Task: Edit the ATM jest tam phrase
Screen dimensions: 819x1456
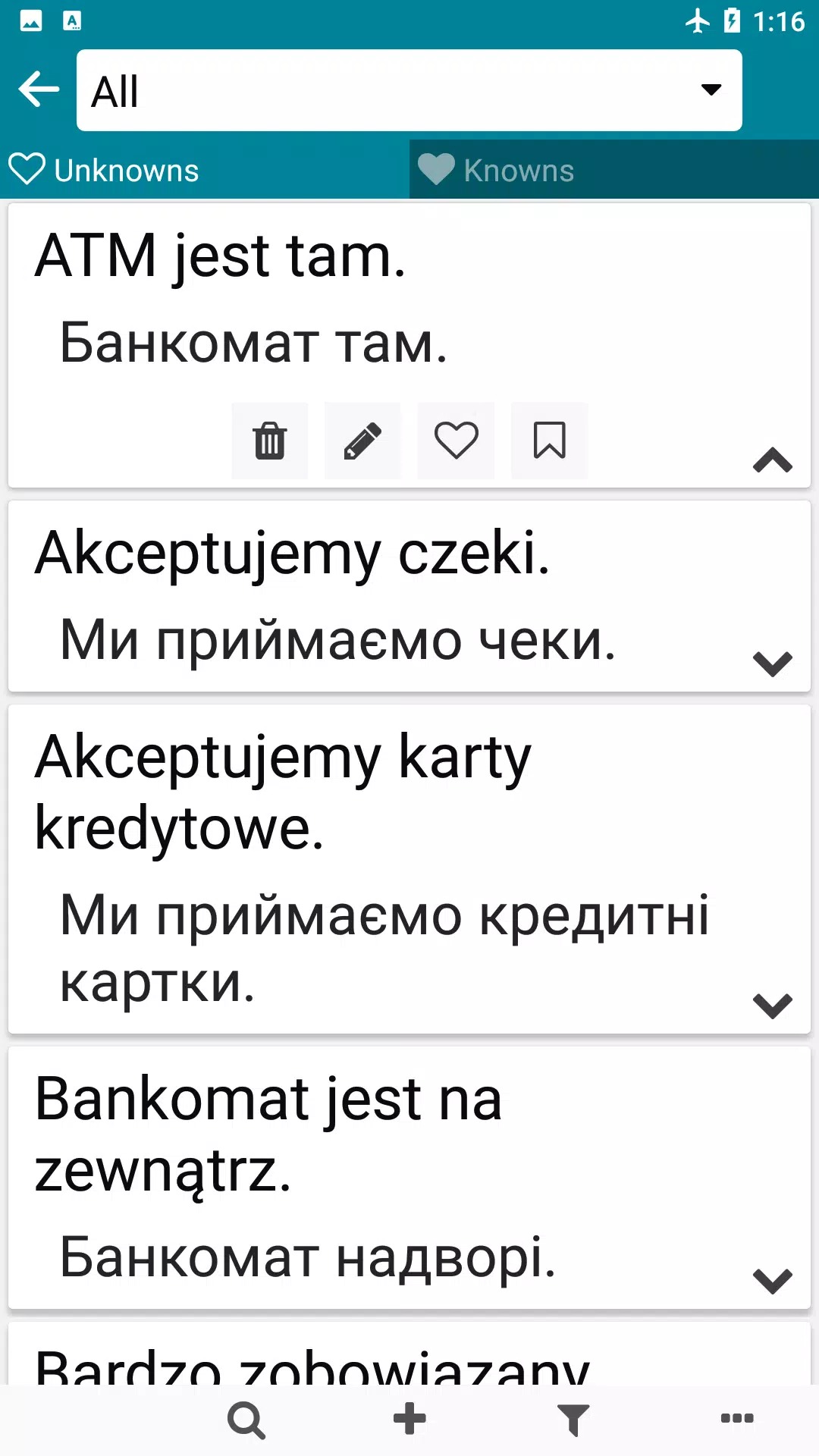Action: [362, 441]
